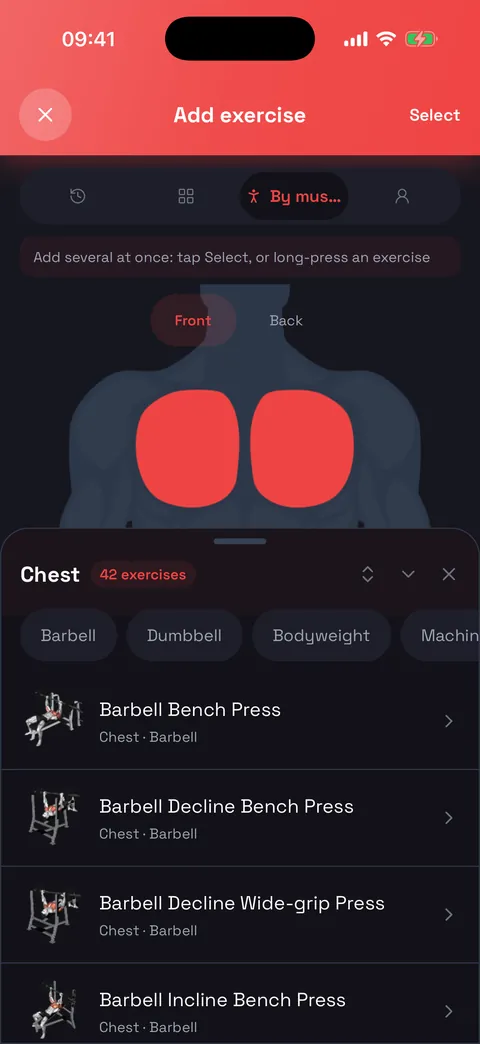The height and width of the screenshot is (1044, 480).
Task: Tap Select to pick multiple exercises
Action: click(x=434, y=115)
